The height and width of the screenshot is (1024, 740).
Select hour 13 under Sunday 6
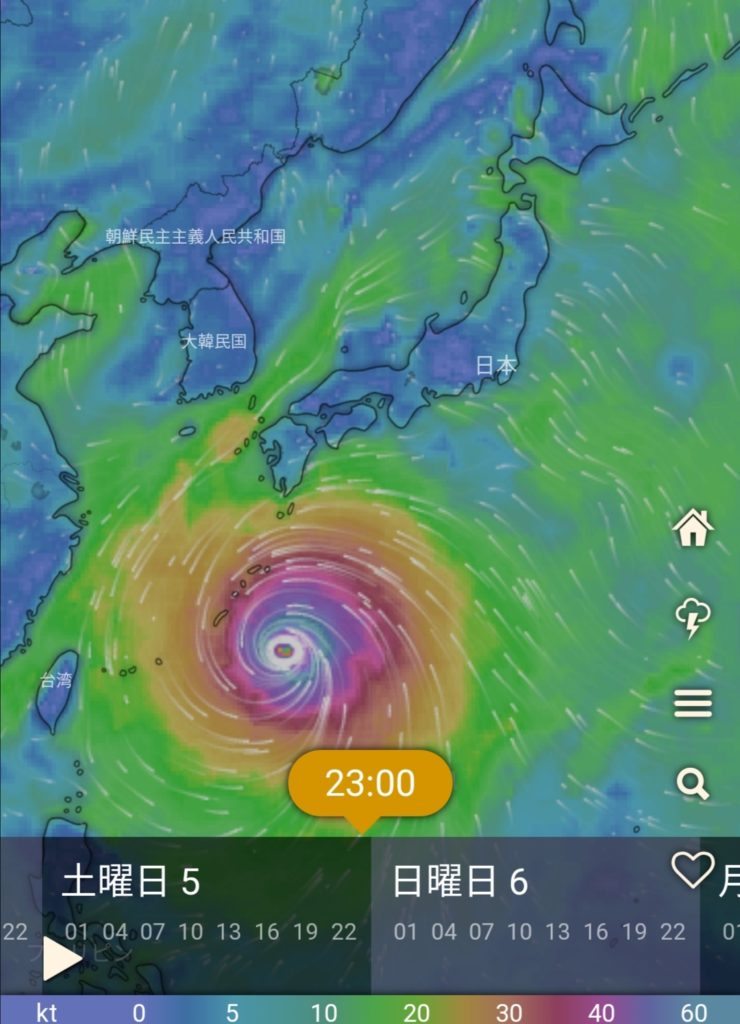557,932
